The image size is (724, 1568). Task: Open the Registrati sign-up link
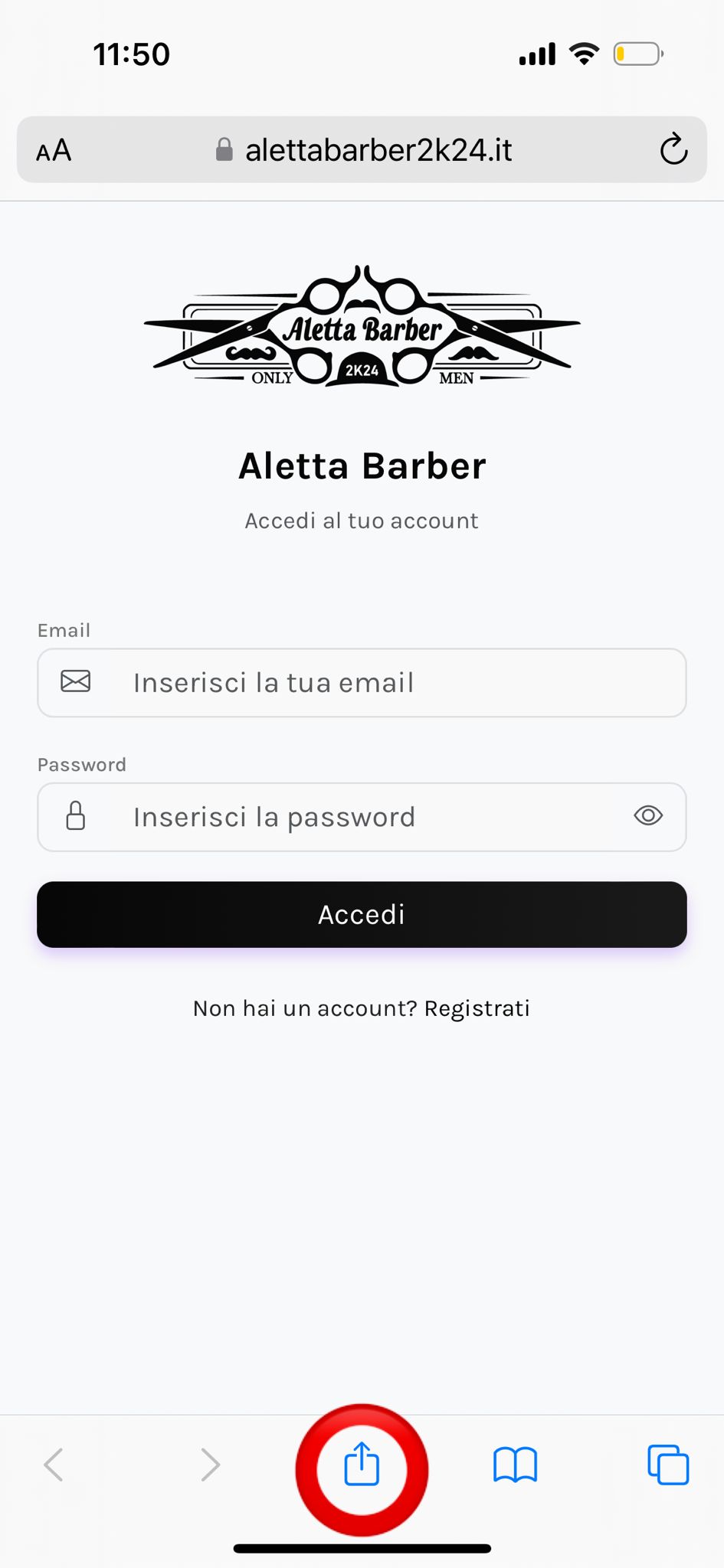(477, 1008)
